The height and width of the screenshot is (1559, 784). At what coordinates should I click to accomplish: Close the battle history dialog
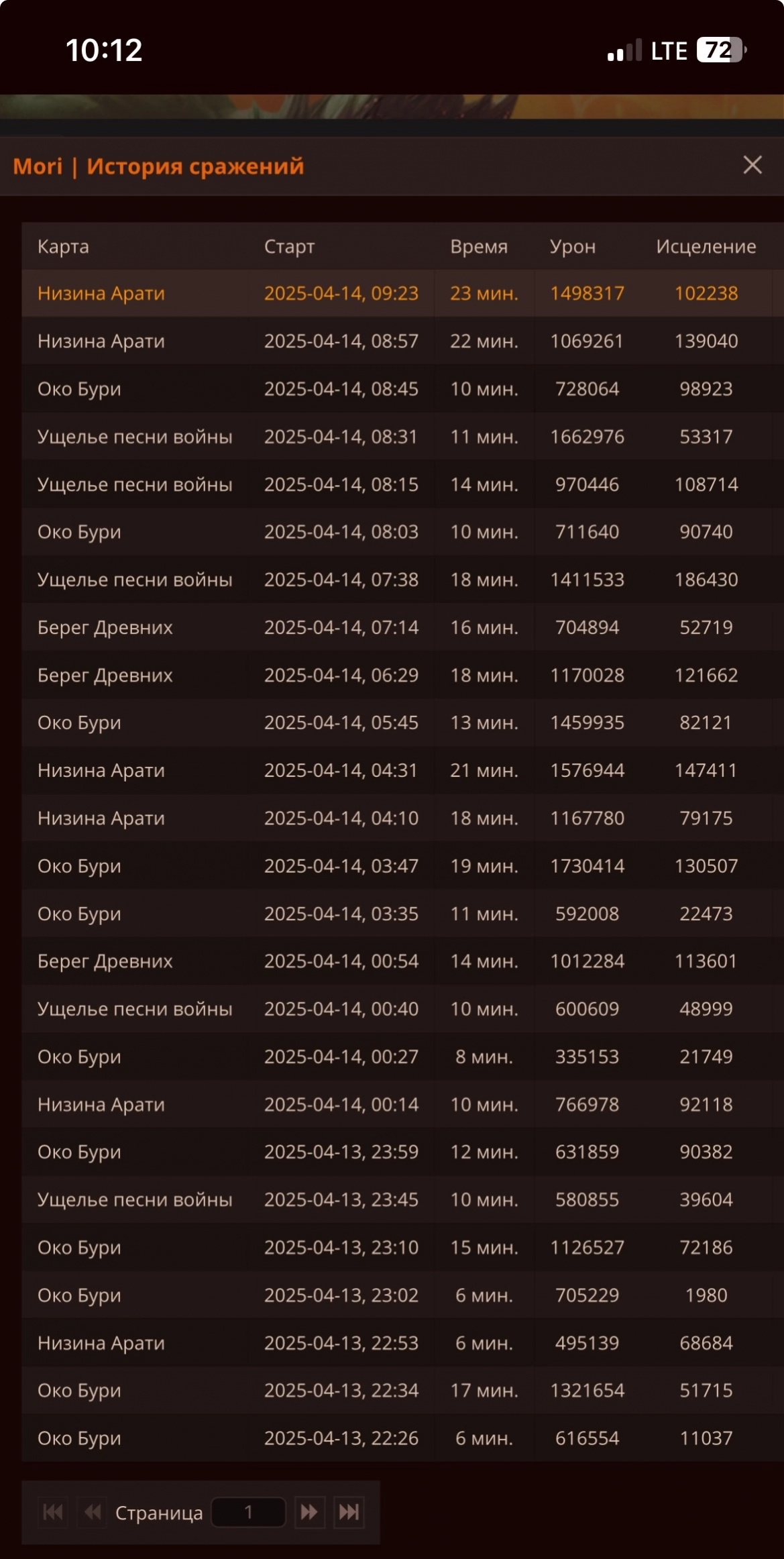pos(752,165)
